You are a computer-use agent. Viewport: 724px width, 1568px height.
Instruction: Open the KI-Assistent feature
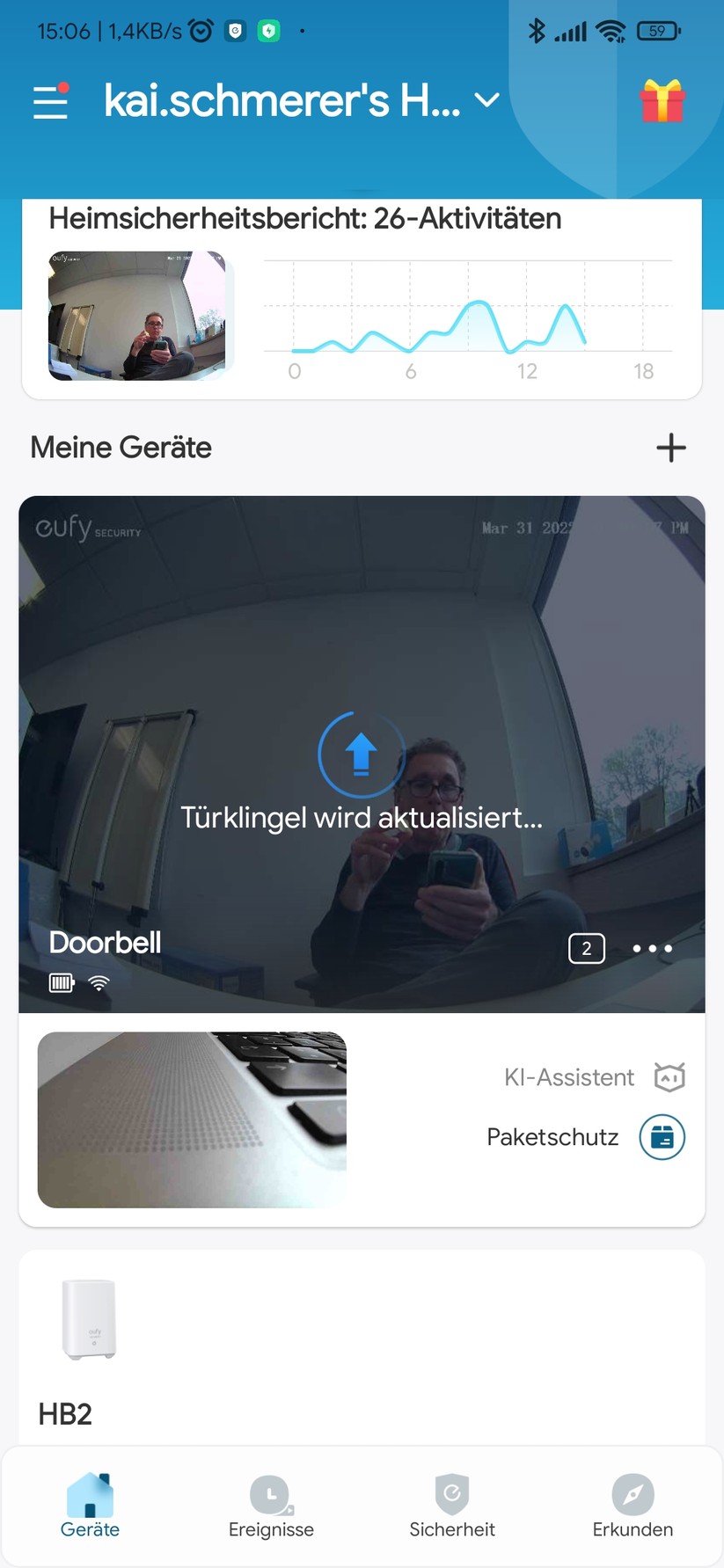(x=669, y=1076)
